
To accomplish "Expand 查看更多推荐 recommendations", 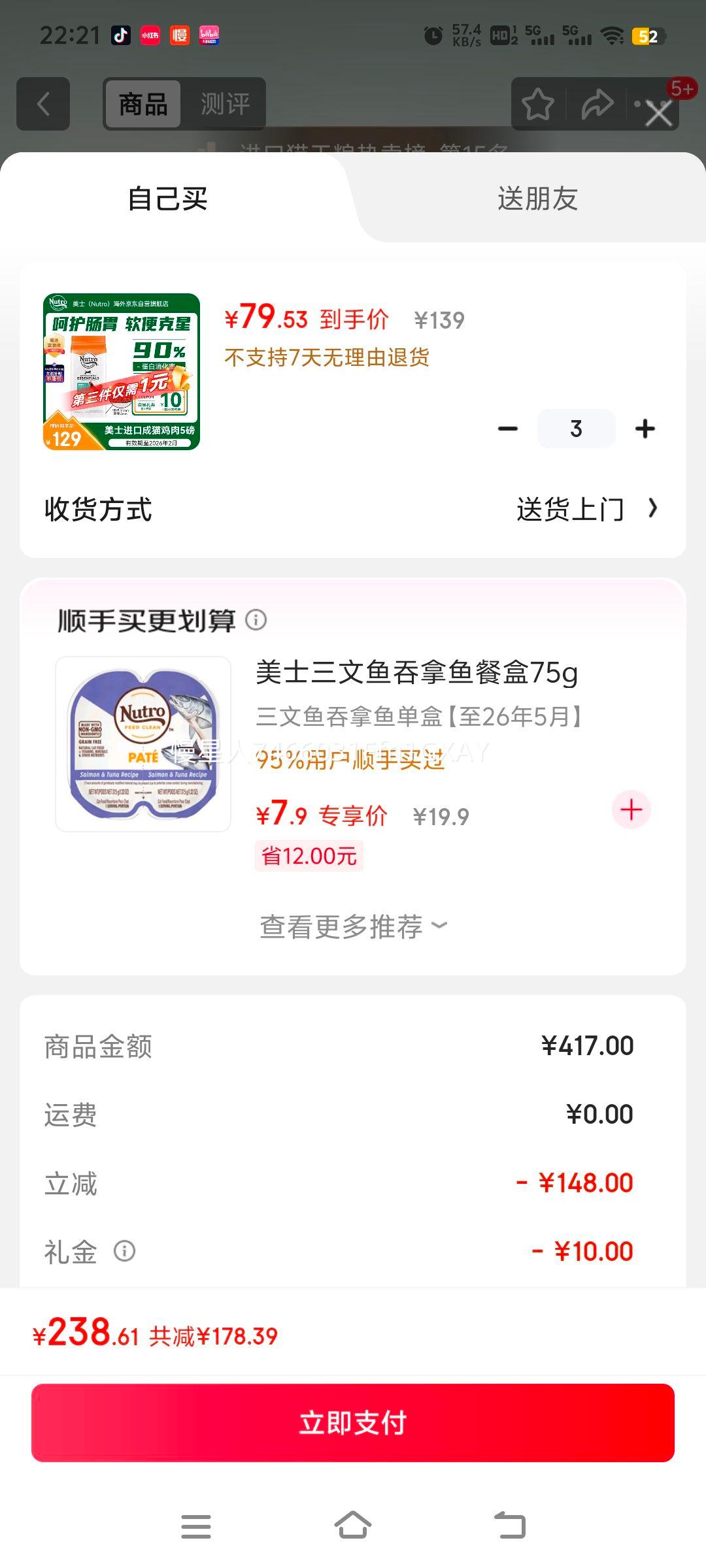I will 353,926.
